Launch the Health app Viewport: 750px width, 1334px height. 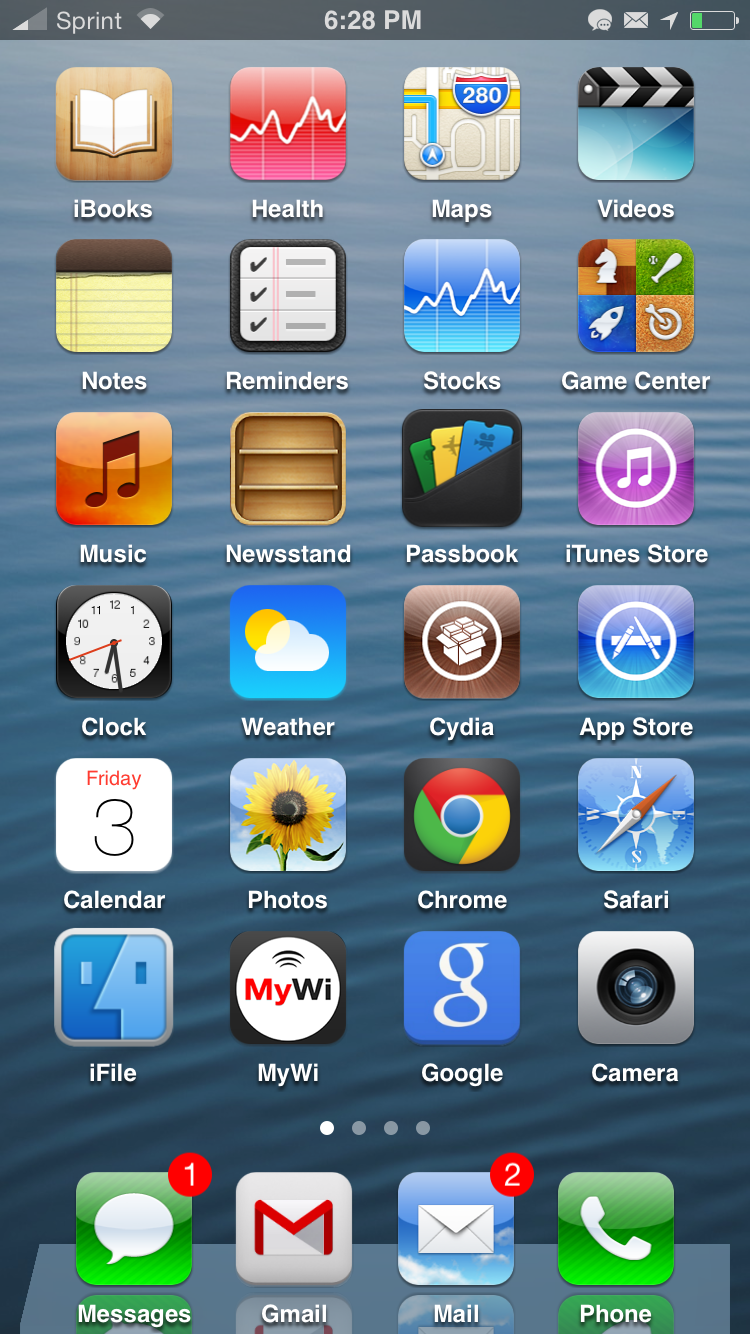(288, 124)
